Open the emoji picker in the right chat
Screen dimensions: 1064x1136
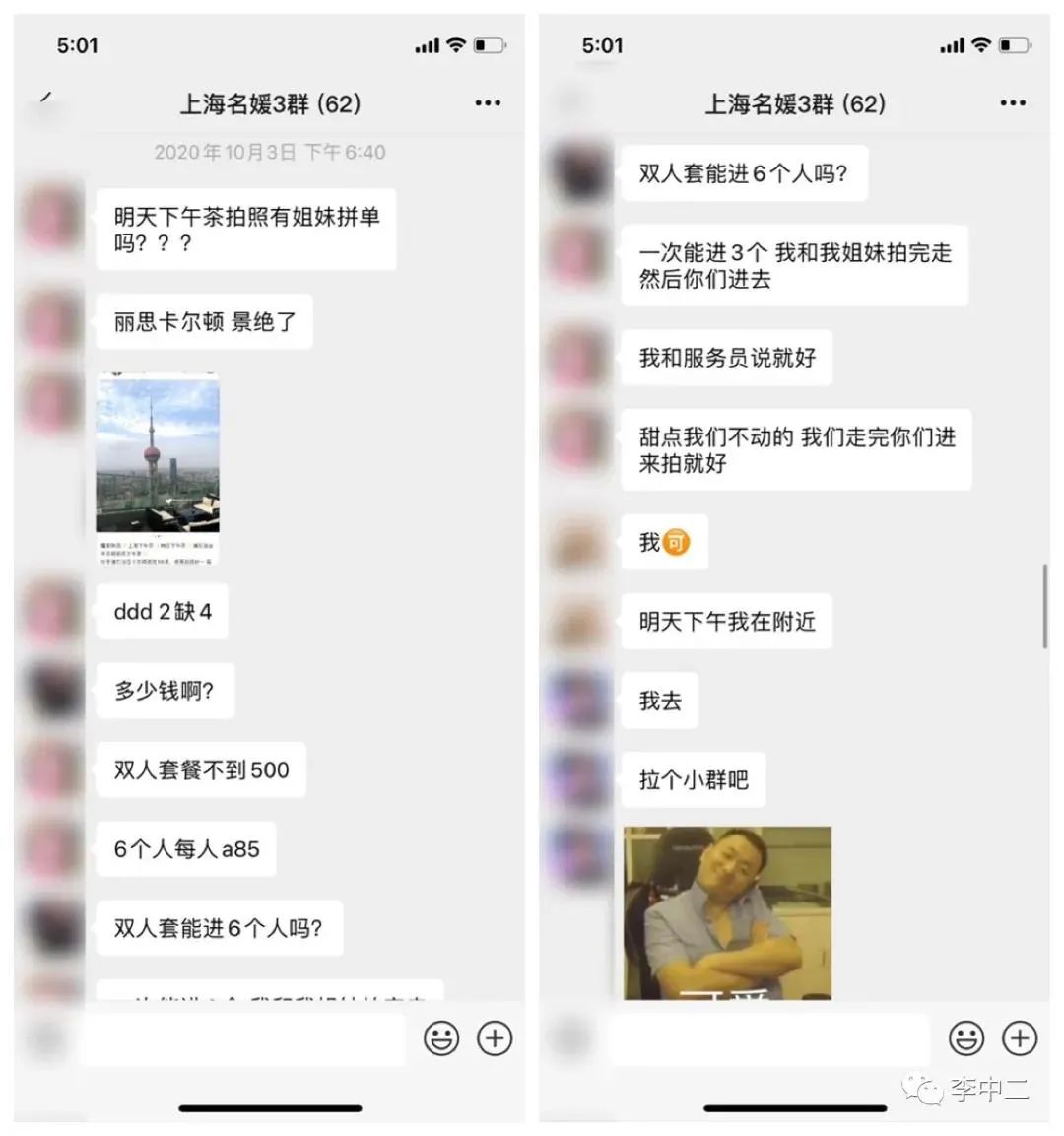click(966, 1038)
